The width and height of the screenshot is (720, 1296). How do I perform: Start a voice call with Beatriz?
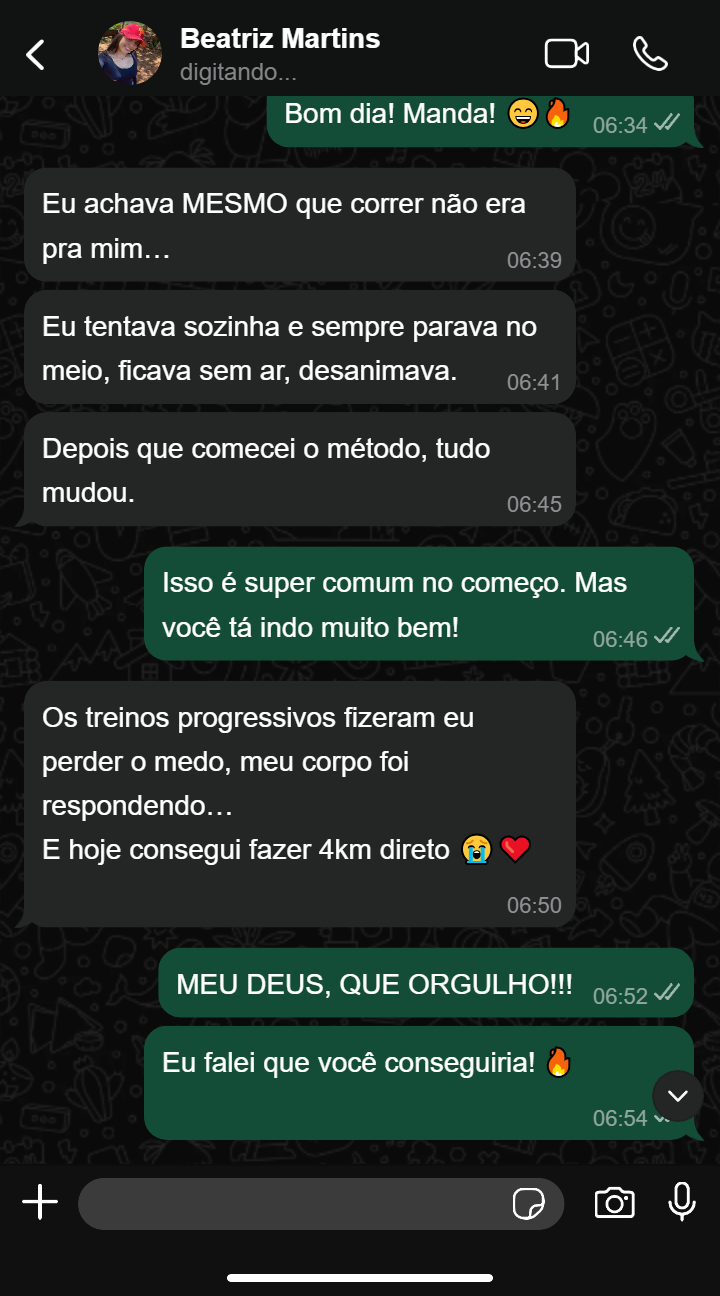[650, 54]
